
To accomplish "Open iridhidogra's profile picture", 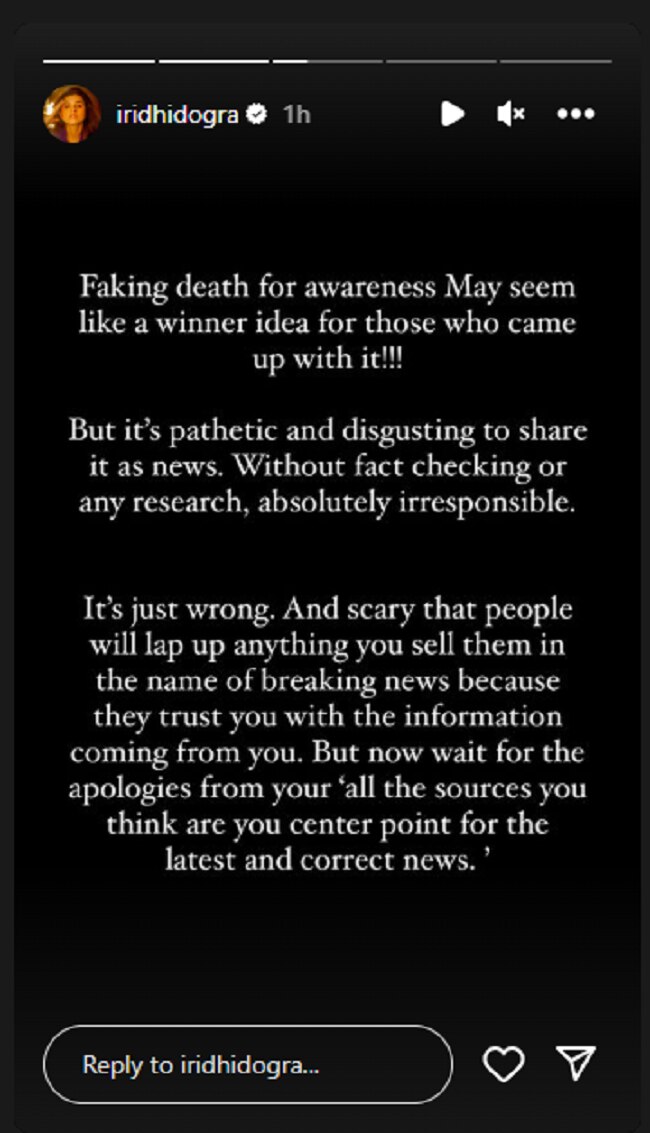I will click(71, 114).
